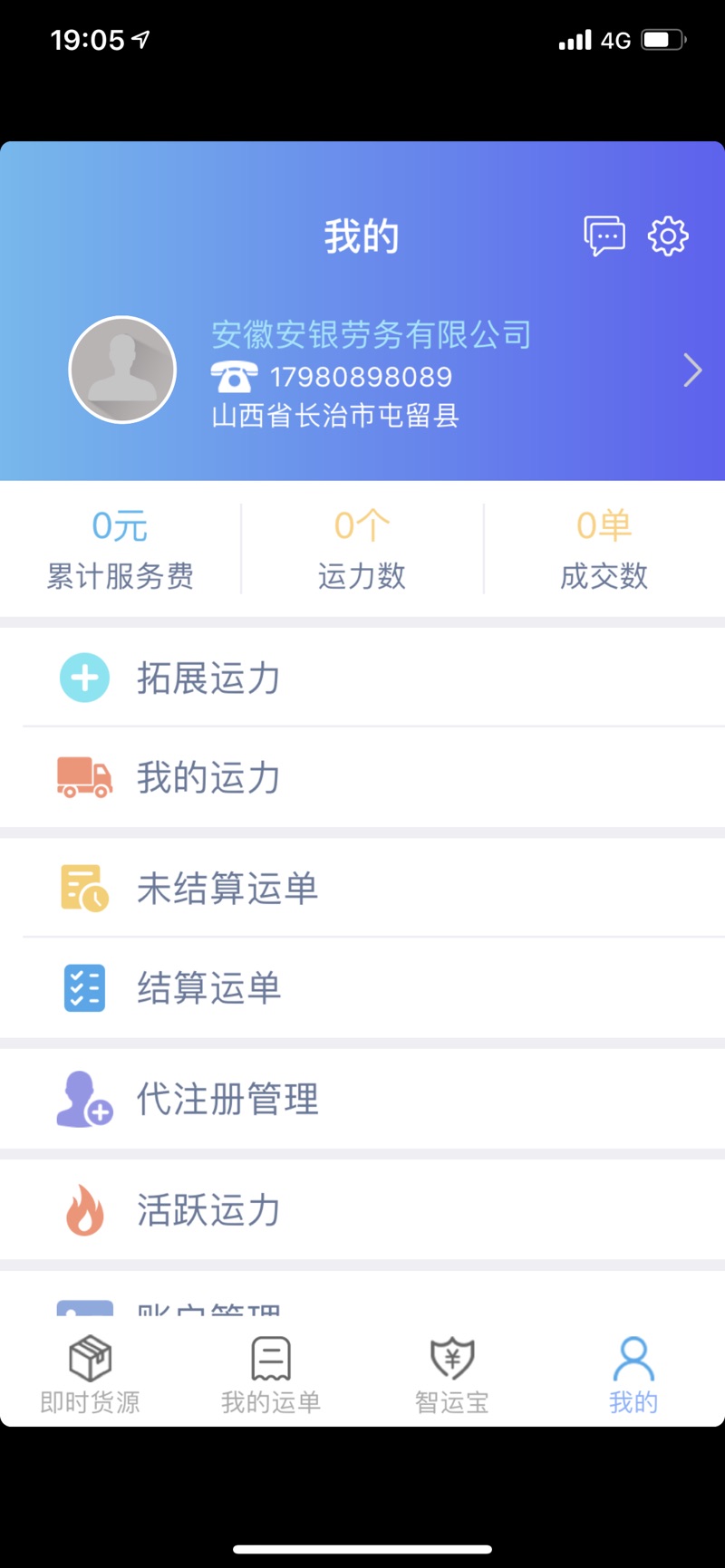Click the checklist icon beside 结算运单
725x1568 pixels.
[84, 987]
